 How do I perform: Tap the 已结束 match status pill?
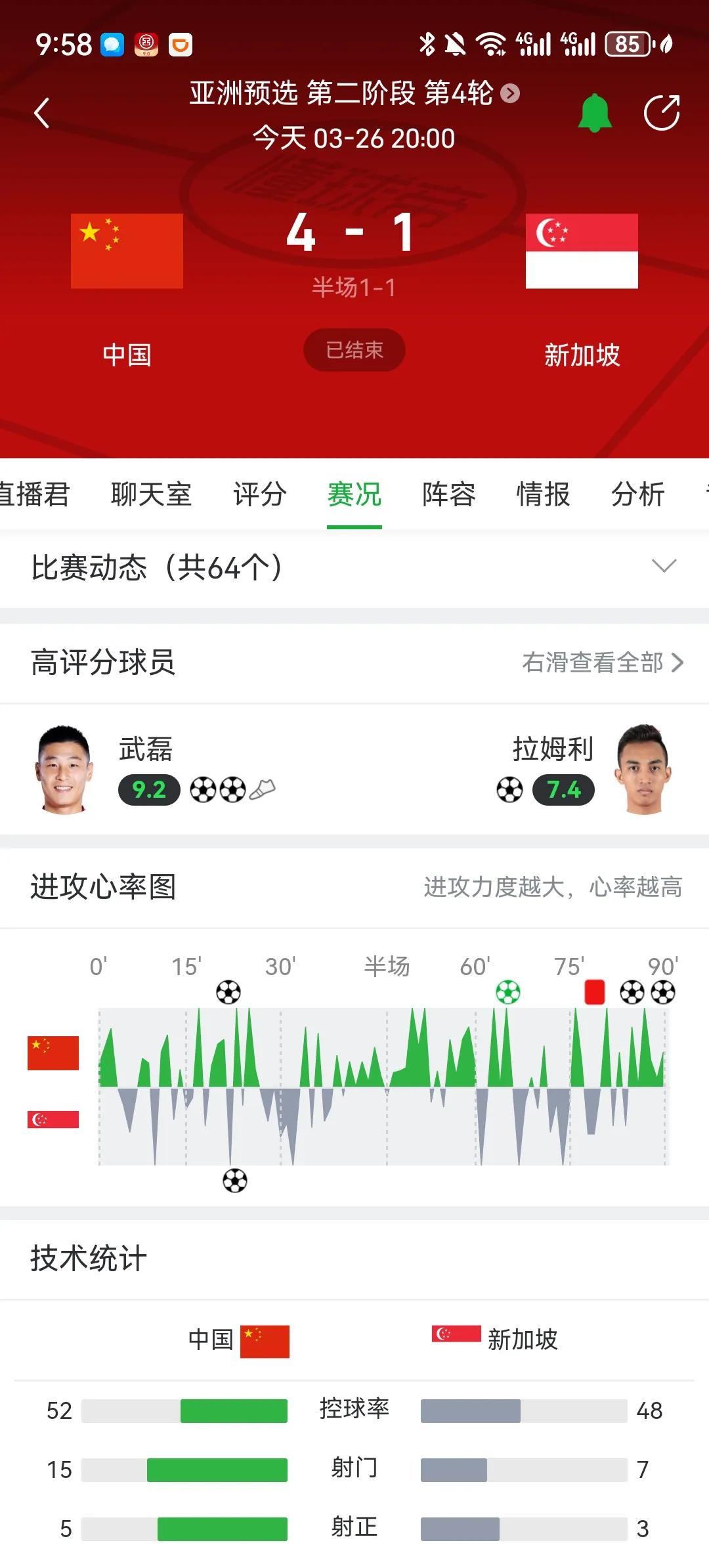354,349
